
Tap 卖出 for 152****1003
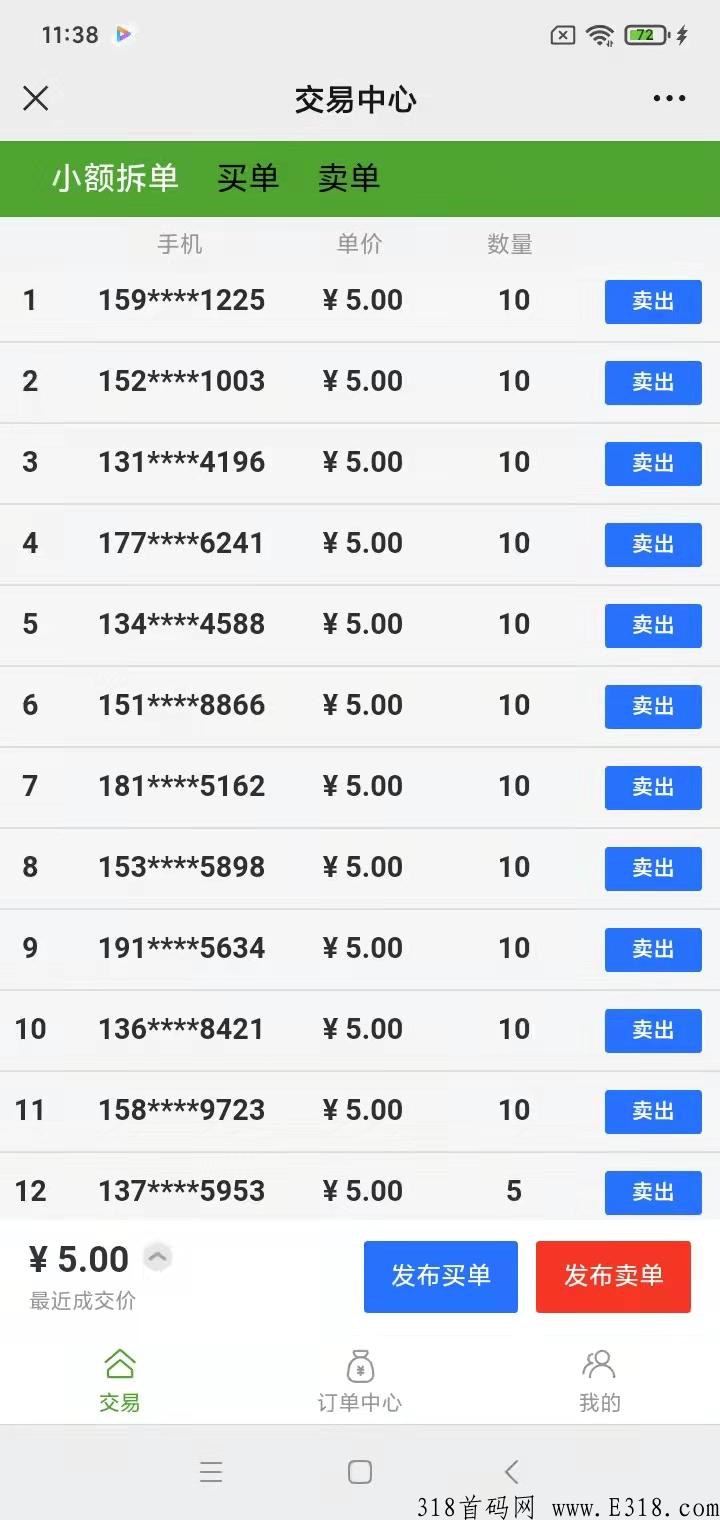[653, 382]
